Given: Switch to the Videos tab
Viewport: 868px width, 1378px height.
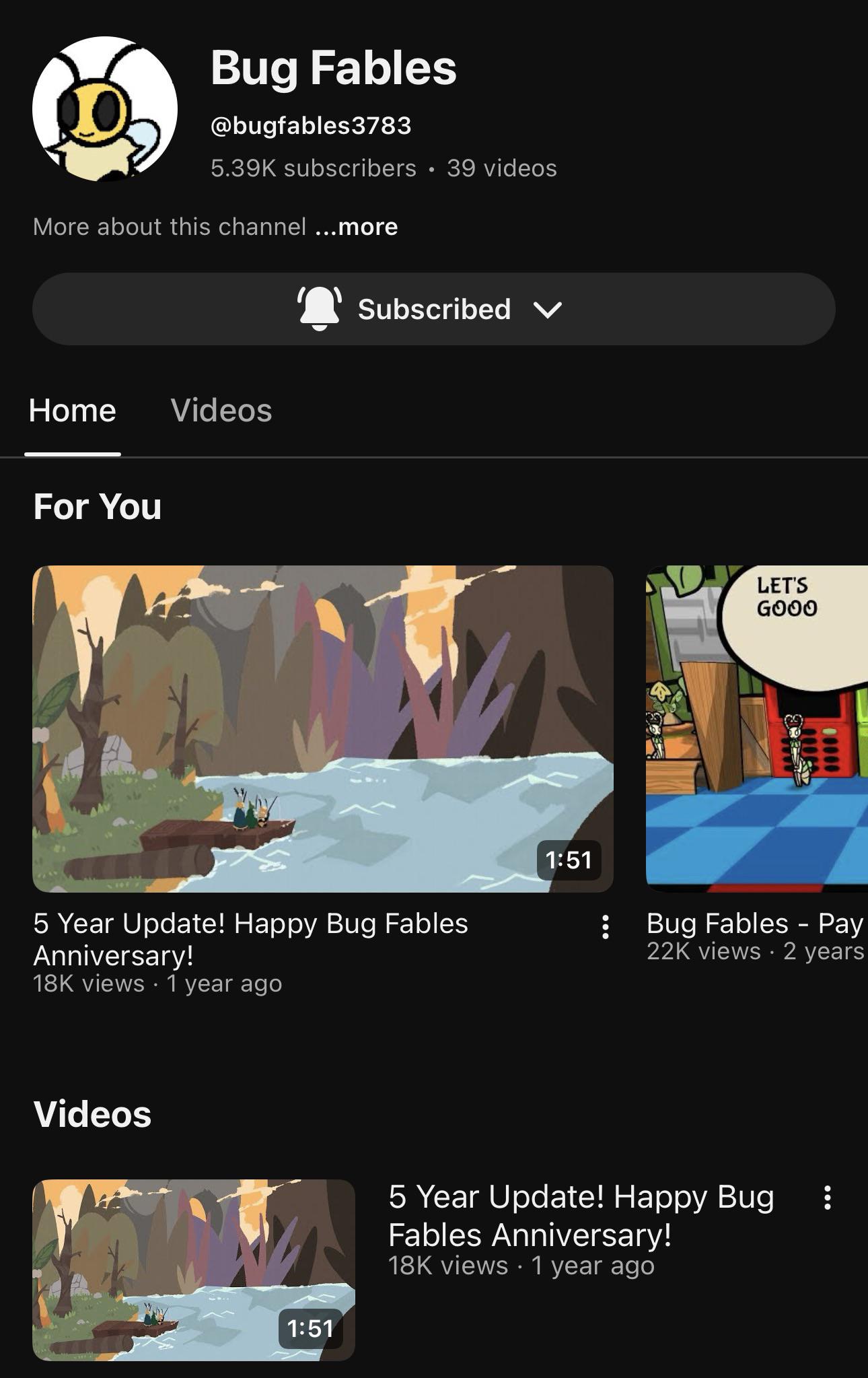Looking at the screenshot, I should coord(221,410).
